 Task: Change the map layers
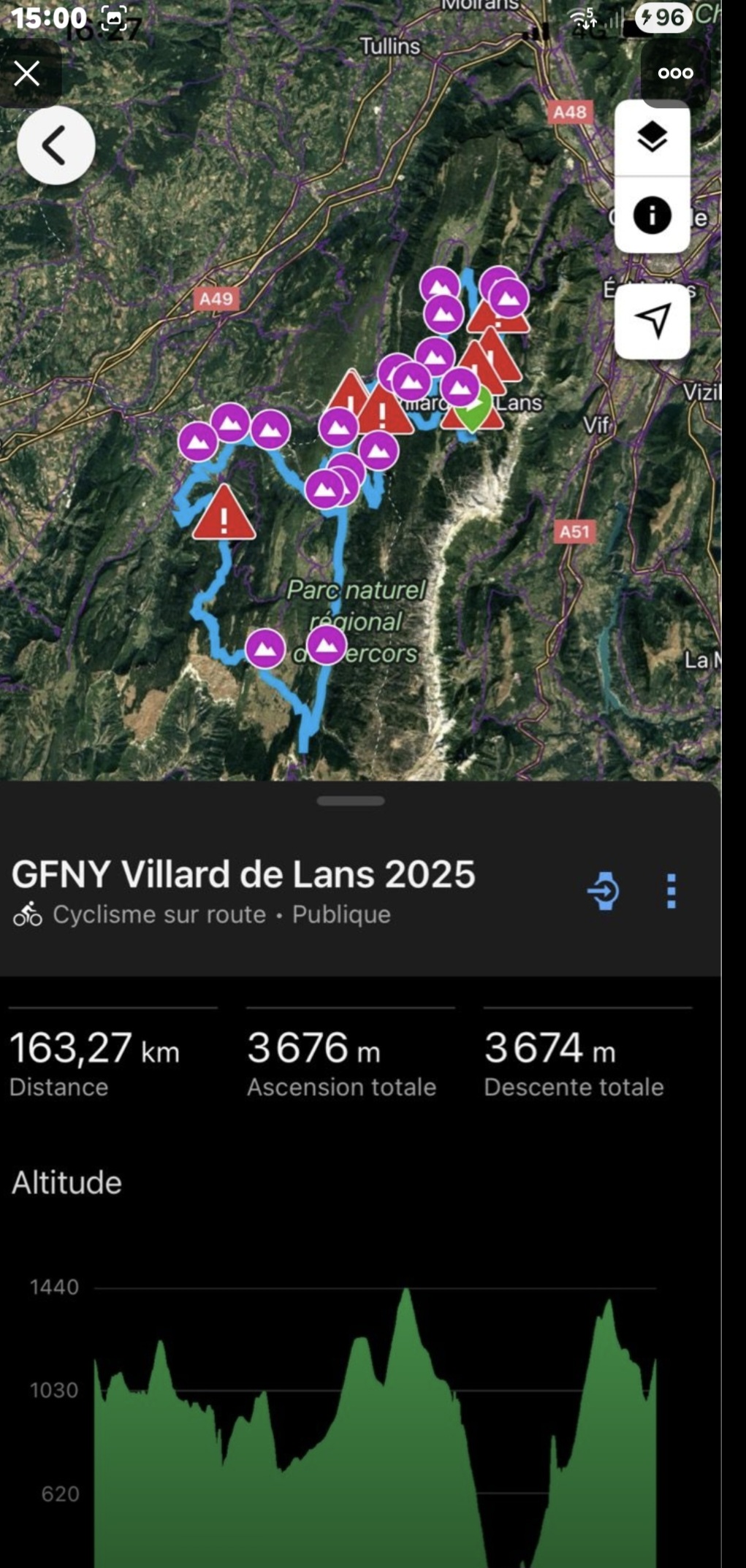click(x=652, y=137)
